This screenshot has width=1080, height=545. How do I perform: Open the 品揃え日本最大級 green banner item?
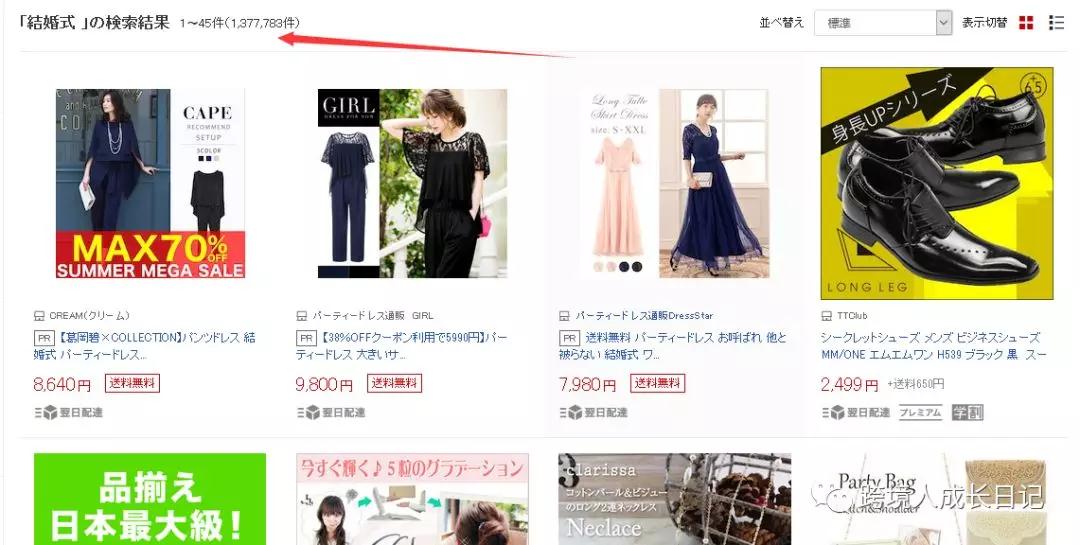(150, 499)
